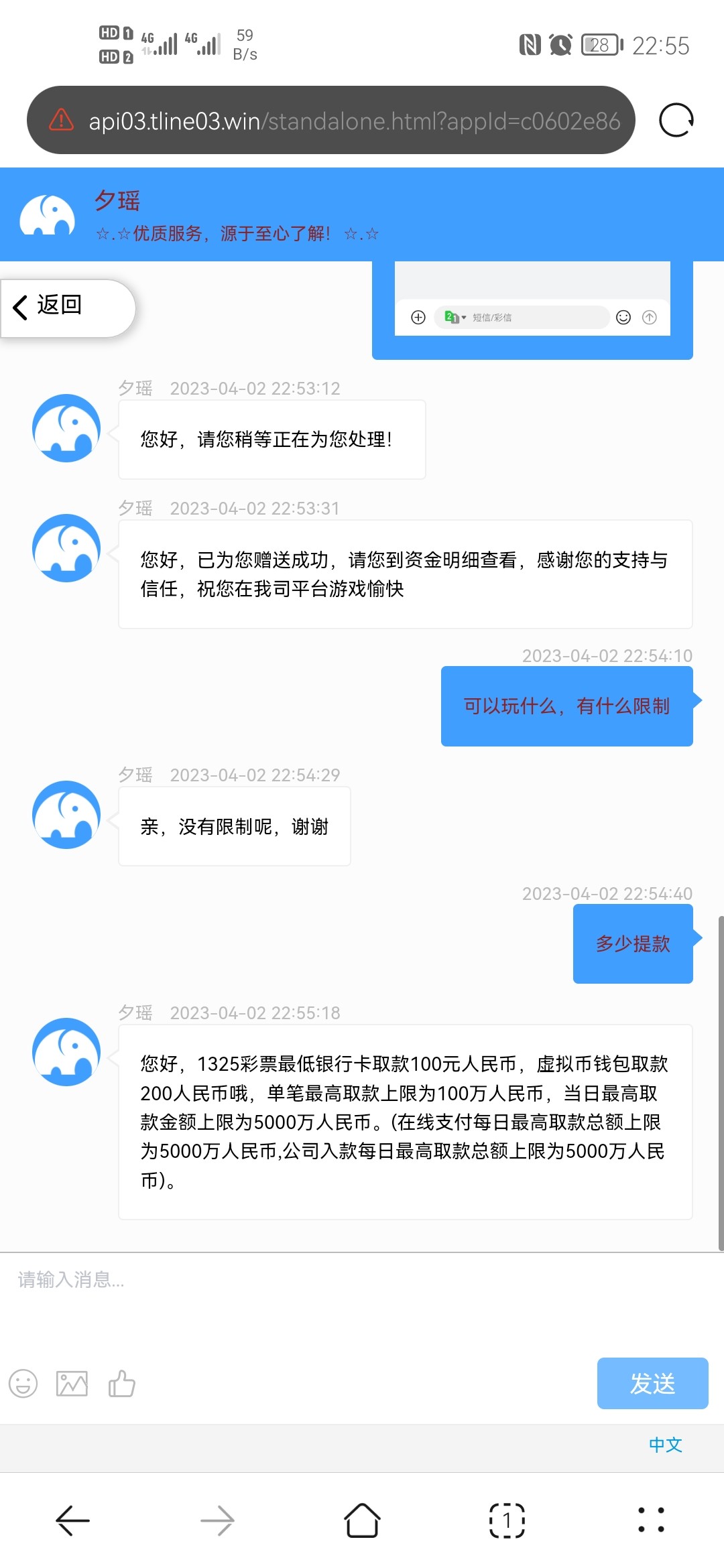This screenshot has height=1568, width=724.
Task: Go back using browser back arrow
Action: (x=72, y=1521)
